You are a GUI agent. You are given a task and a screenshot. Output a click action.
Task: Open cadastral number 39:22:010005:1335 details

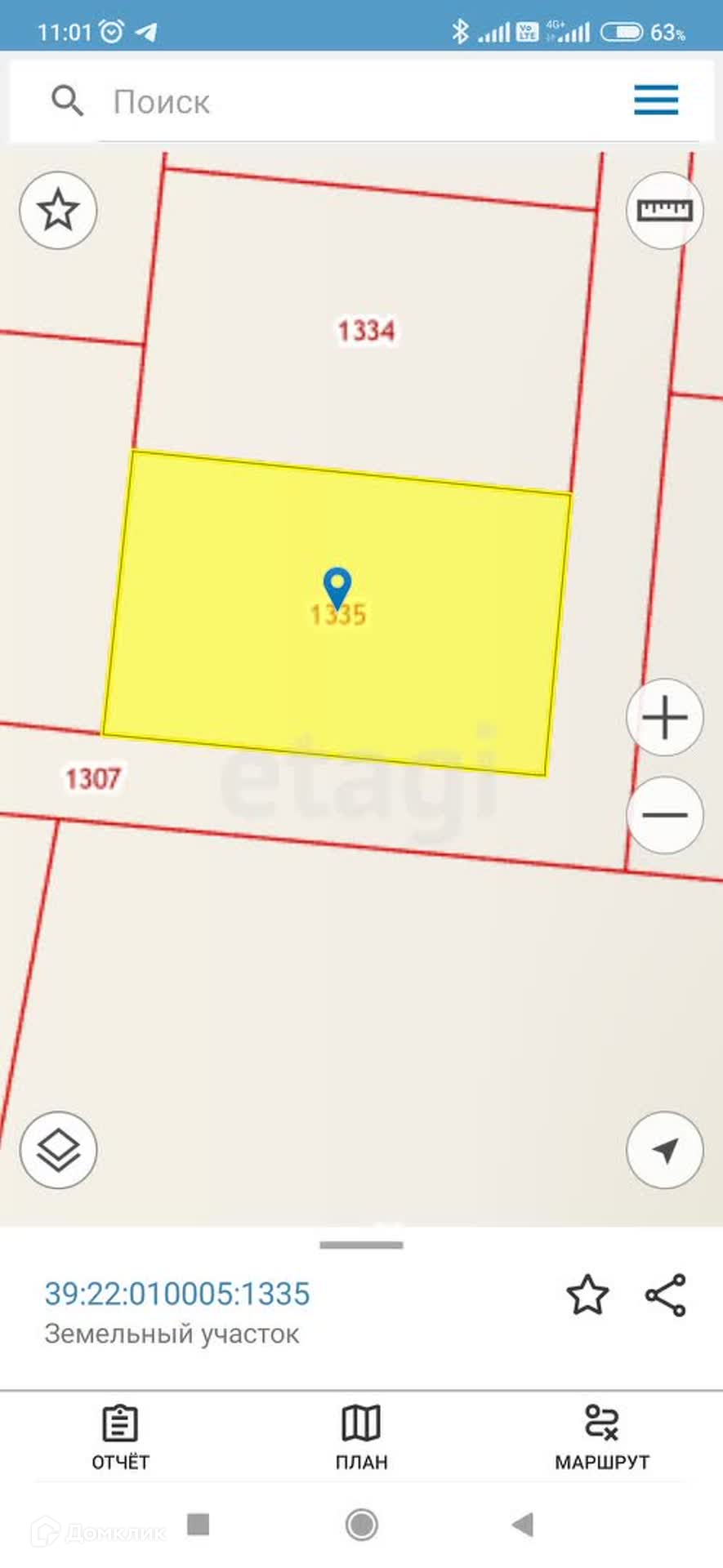point(177,1294)
